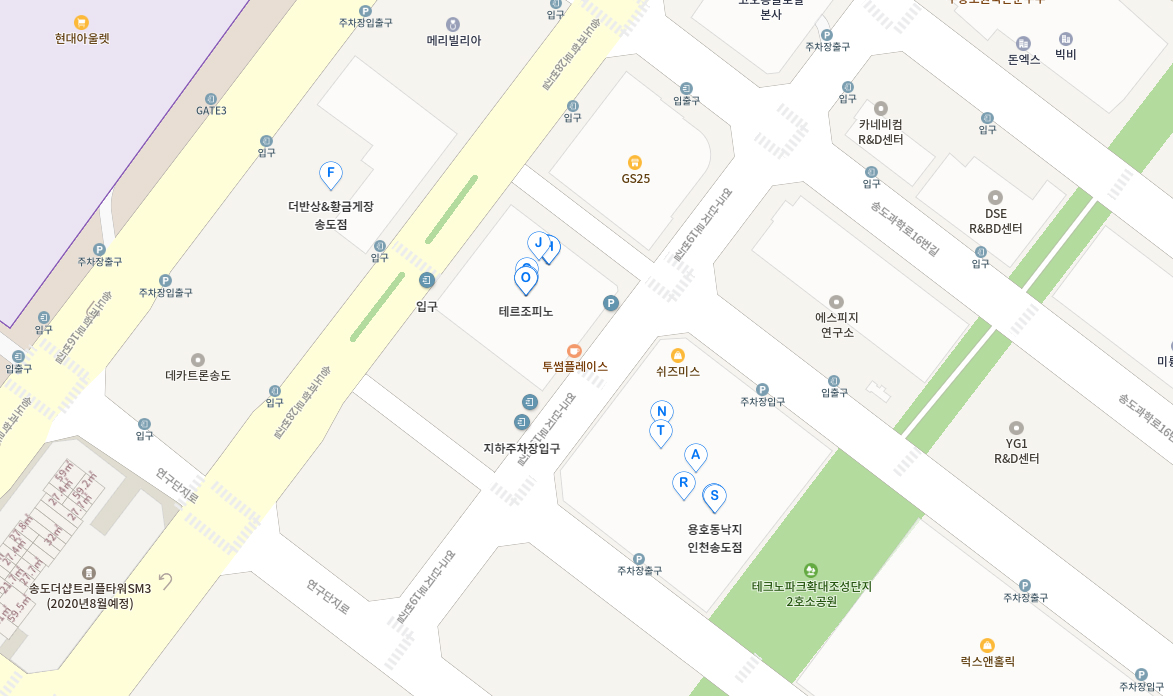
Task: Select the 쉬즈미스 shop pin
Action: (678, 355)
